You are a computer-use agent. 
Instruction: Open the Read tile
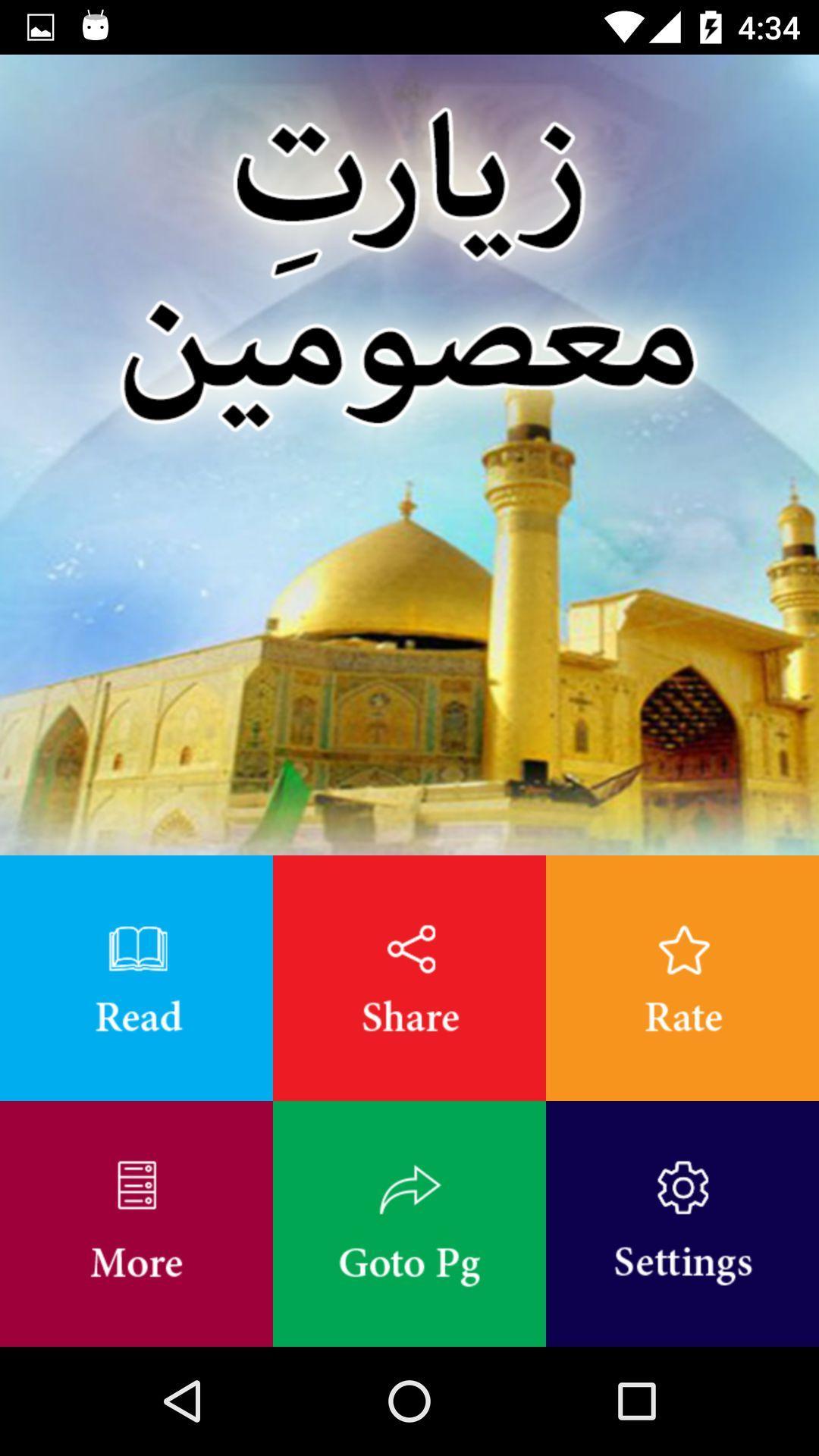pos(136,978)
